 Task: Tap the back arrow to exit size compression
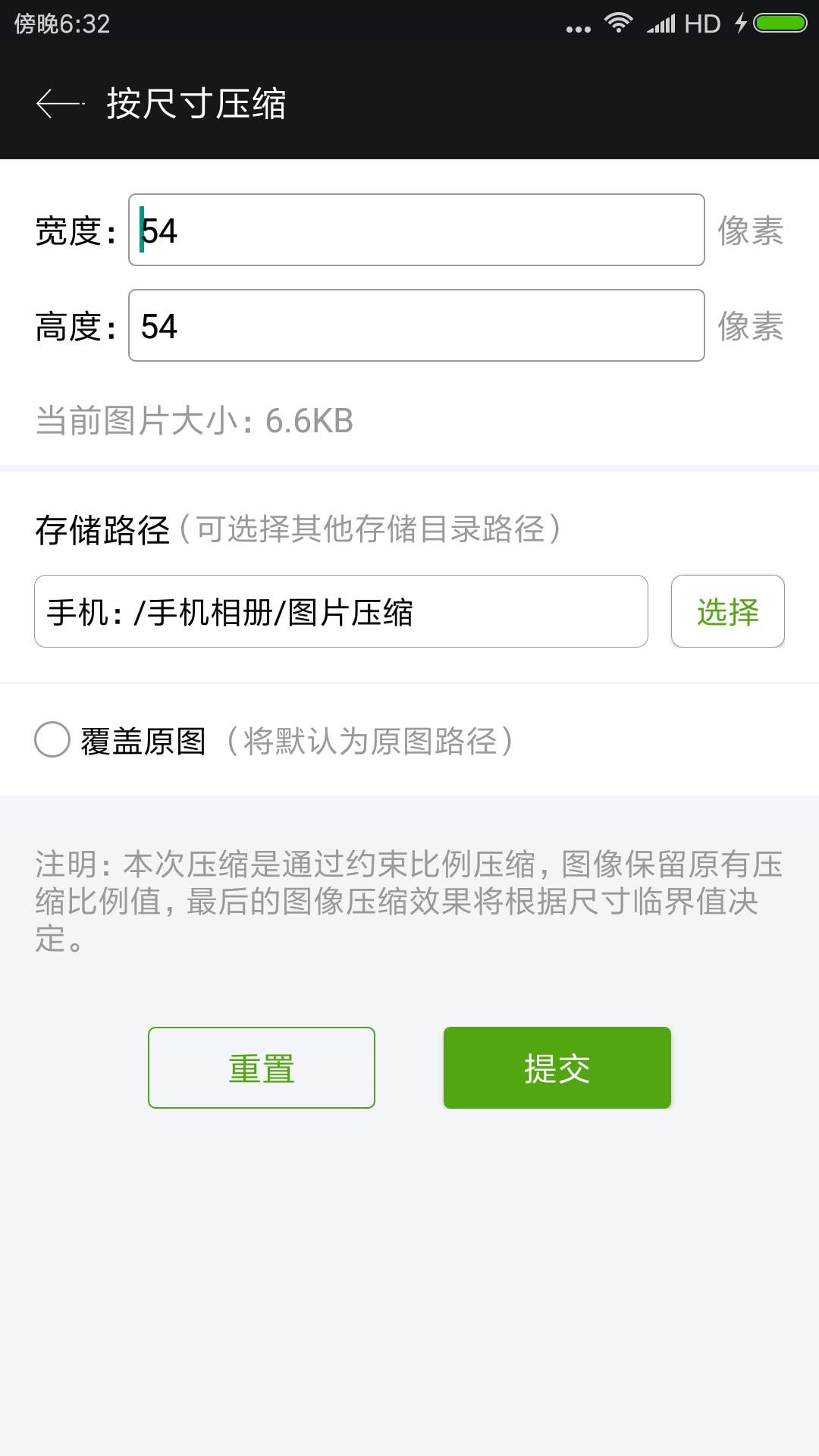pyautogui.click(x=61, y=102)
